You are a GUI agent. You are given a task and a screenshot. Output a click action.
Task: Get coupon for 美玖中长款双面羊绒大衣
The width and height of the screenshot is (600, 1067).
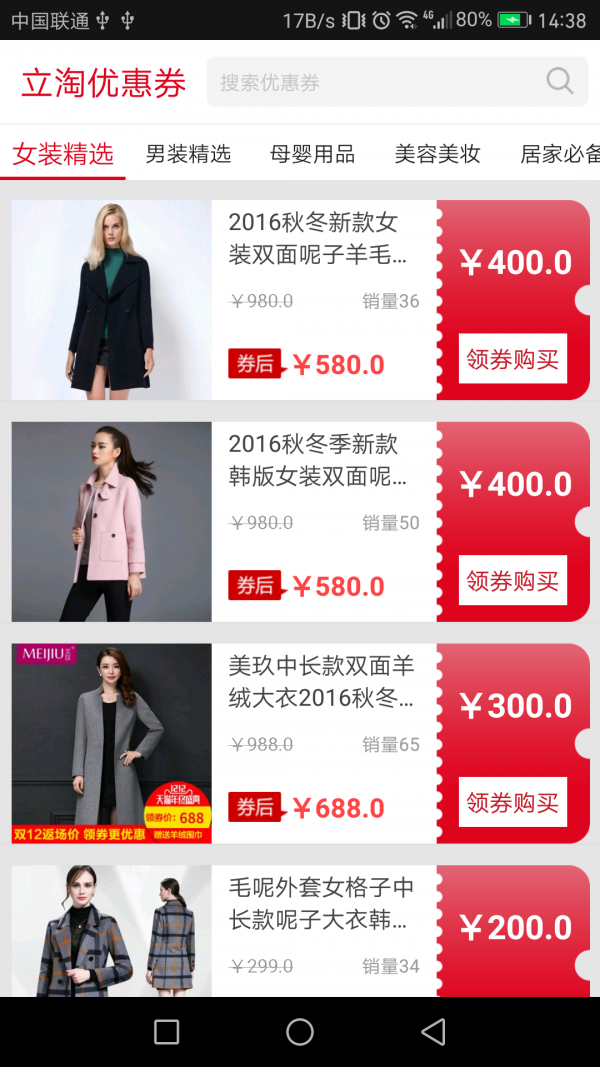pyautogui.click(x=512, y=802)
